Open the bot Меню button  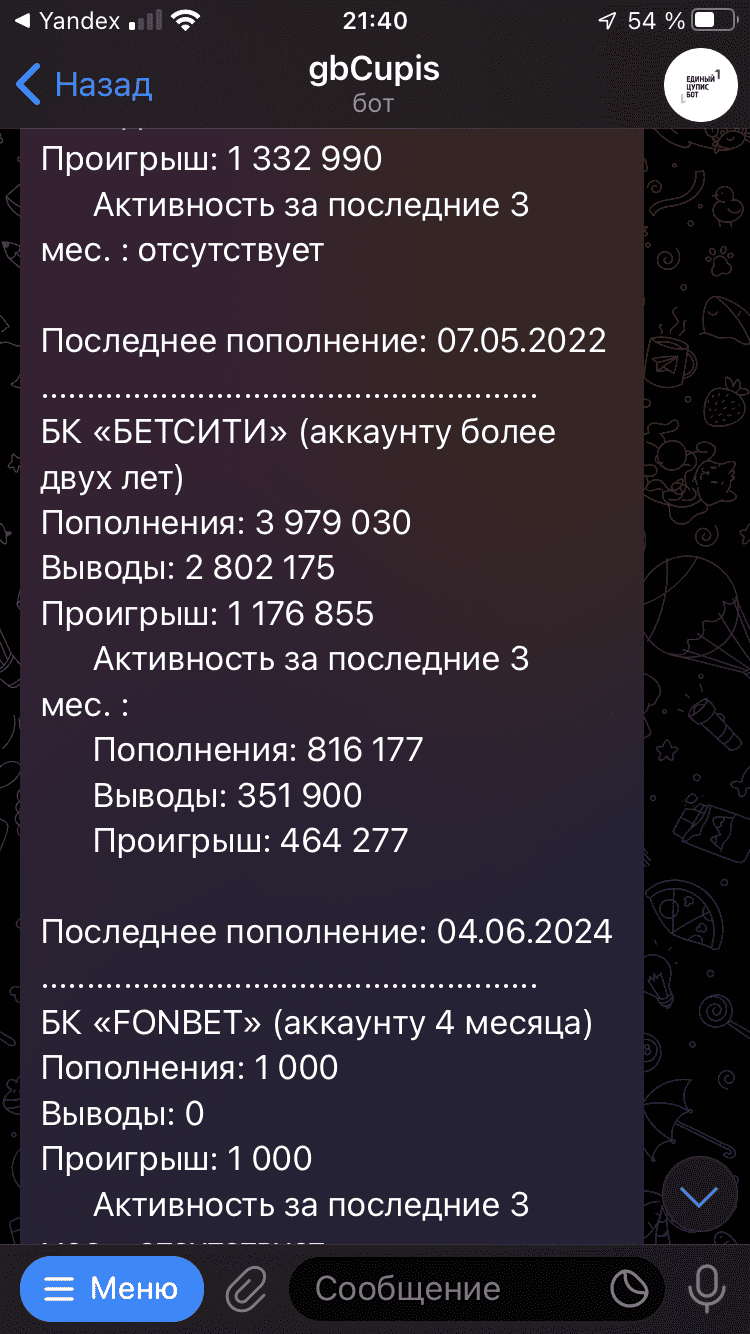[111, 1289]
